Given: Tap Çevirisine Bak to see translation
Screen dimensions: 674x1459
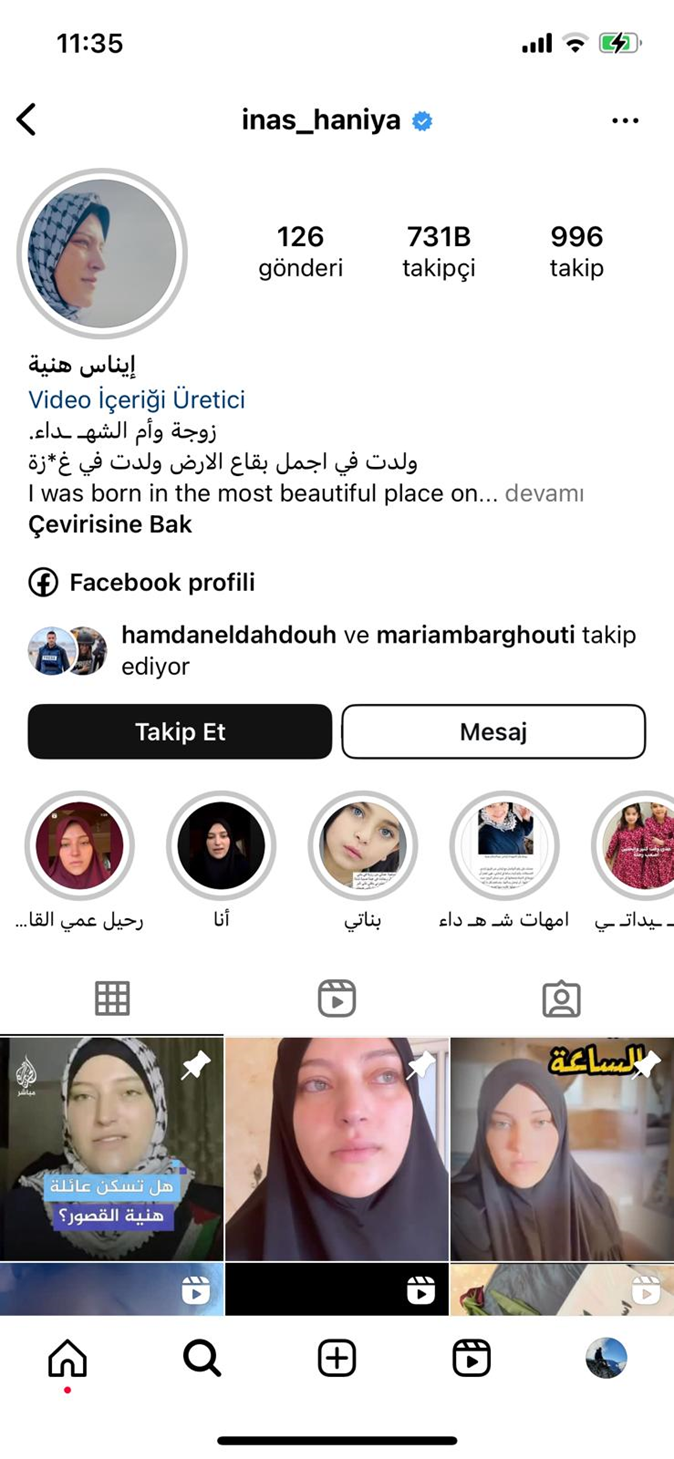Looking at the screenshot, I should 110,524.
